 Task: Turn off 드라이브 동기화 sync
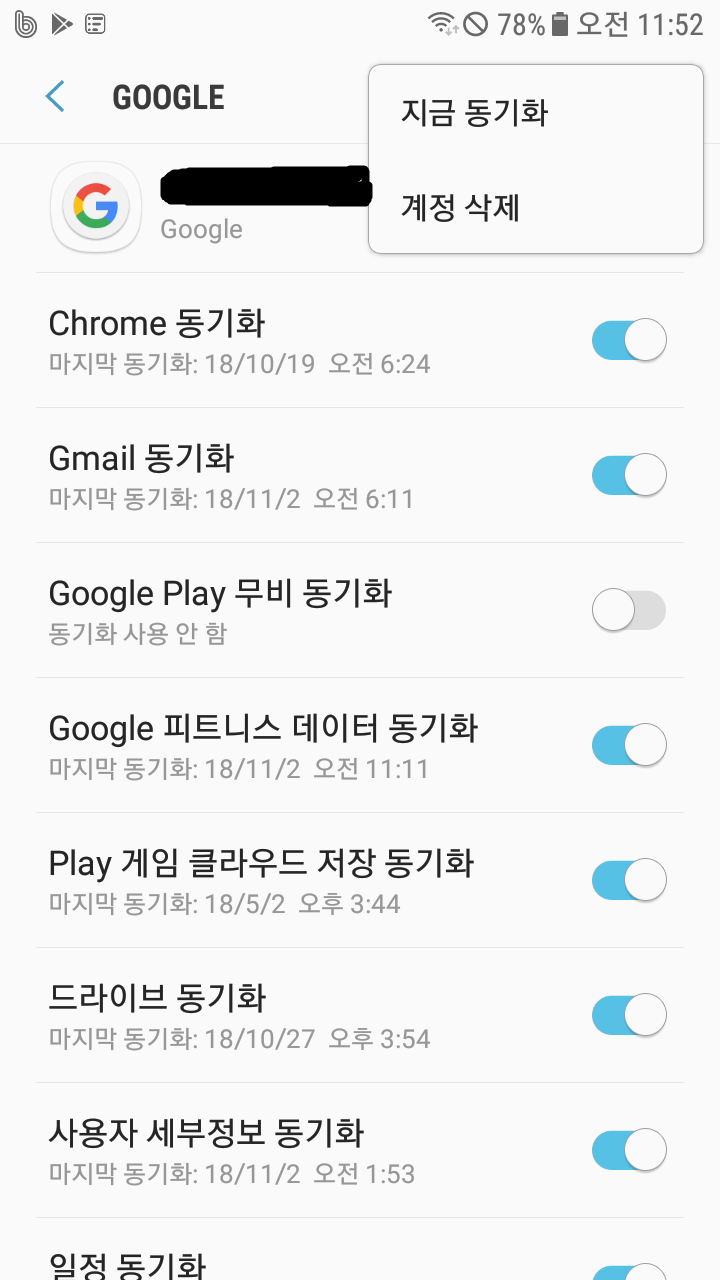click(629, 1014)
